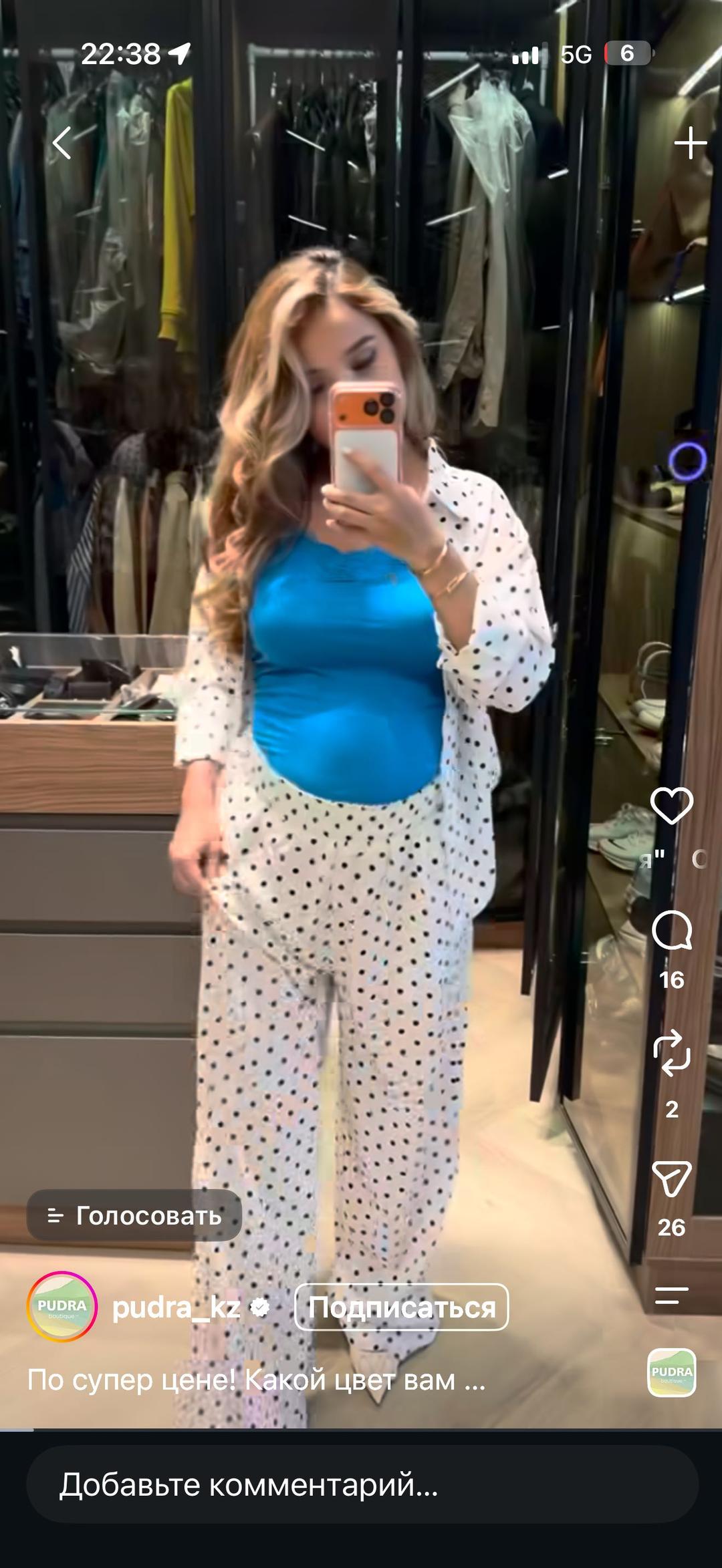This screenshot has height=1568, width=722.
Task: Open the audio tile with PUDRA logo
Action: click(672, 1373)
